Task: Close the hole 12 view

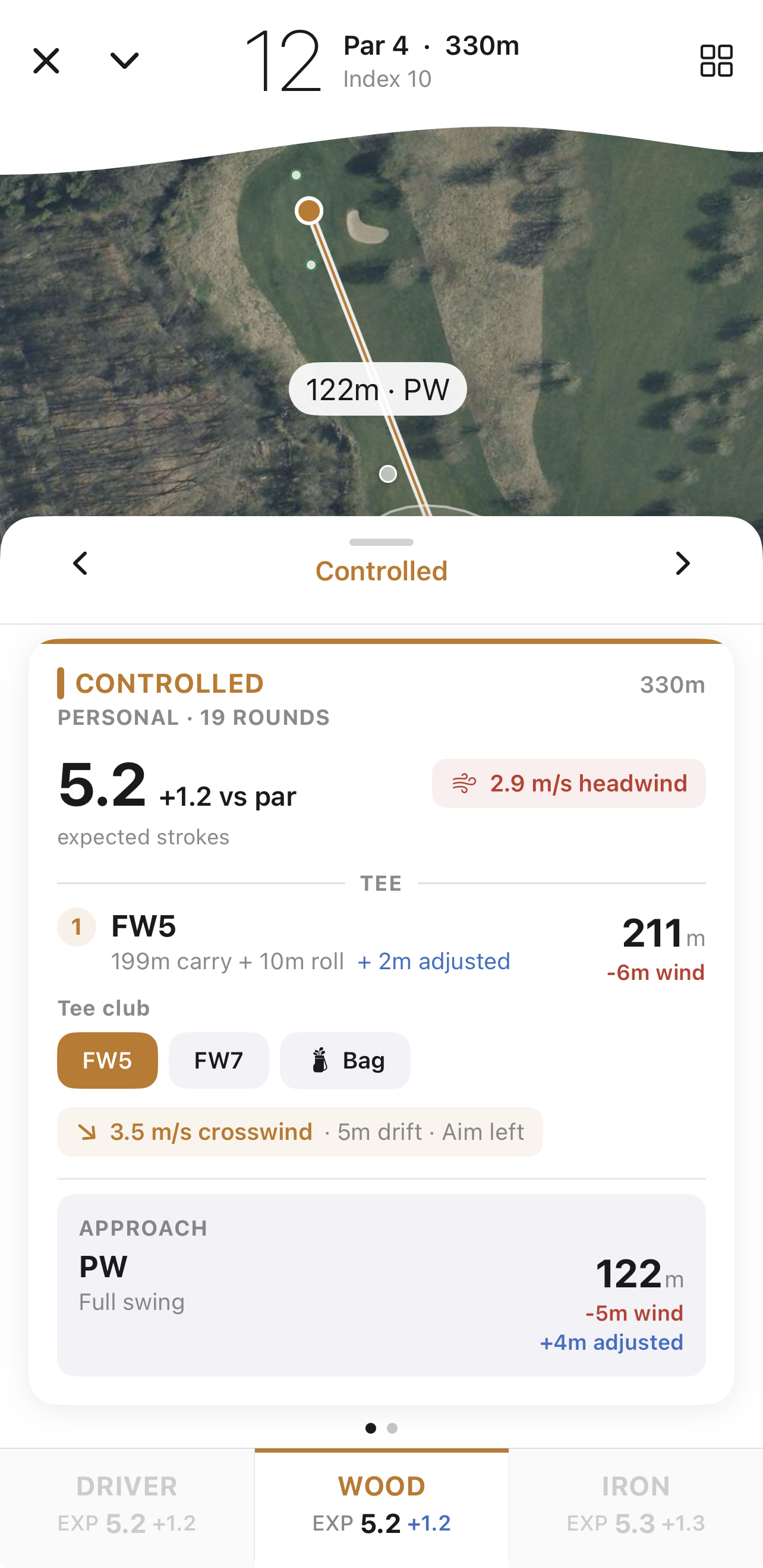Action: (46, 61)
